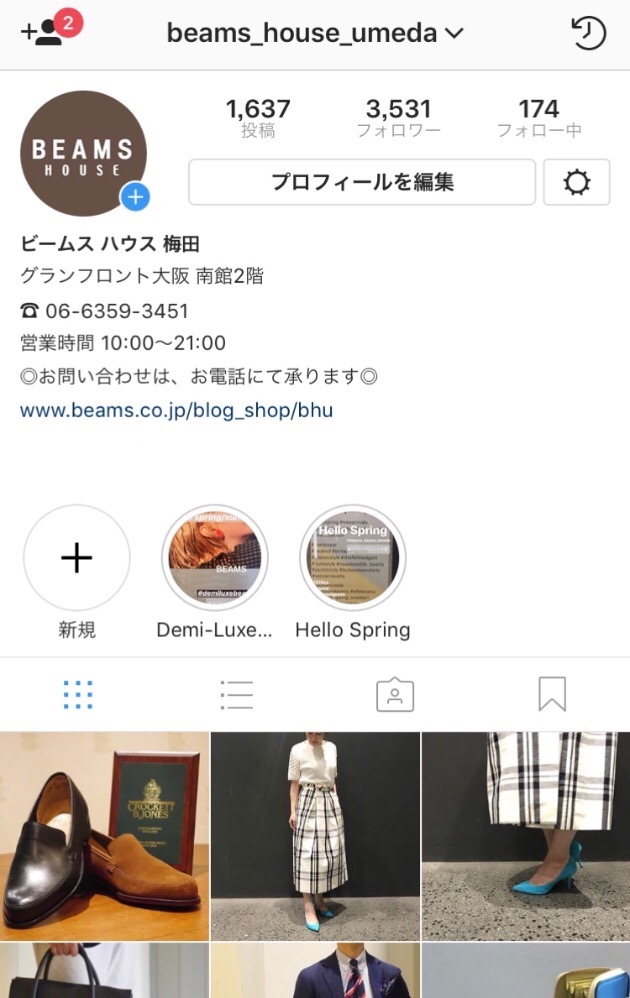Open the Crockett & Jones loafers post
The width and height of the screenshot is (630, 998).
104,836
